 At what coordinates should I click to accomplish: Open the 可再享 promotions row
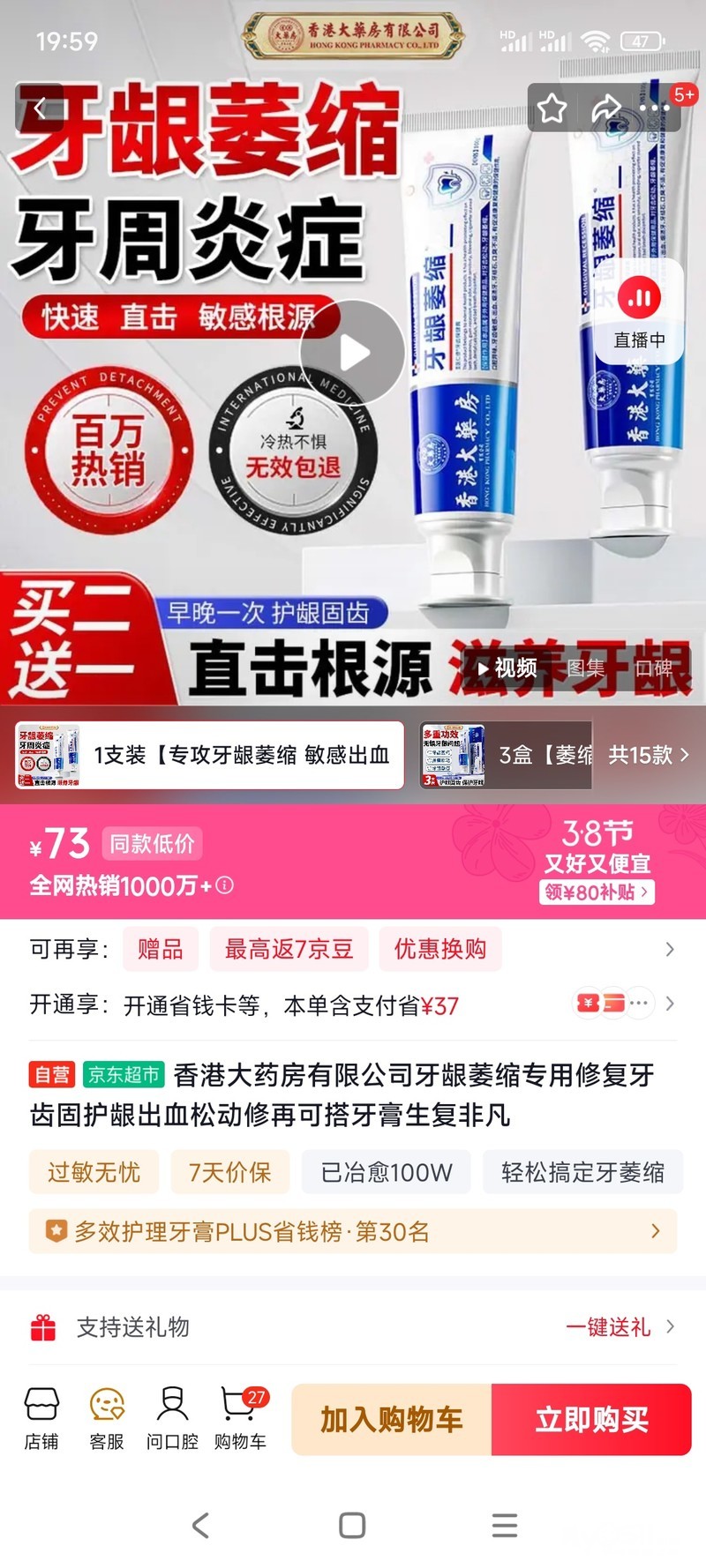[353, 949]
